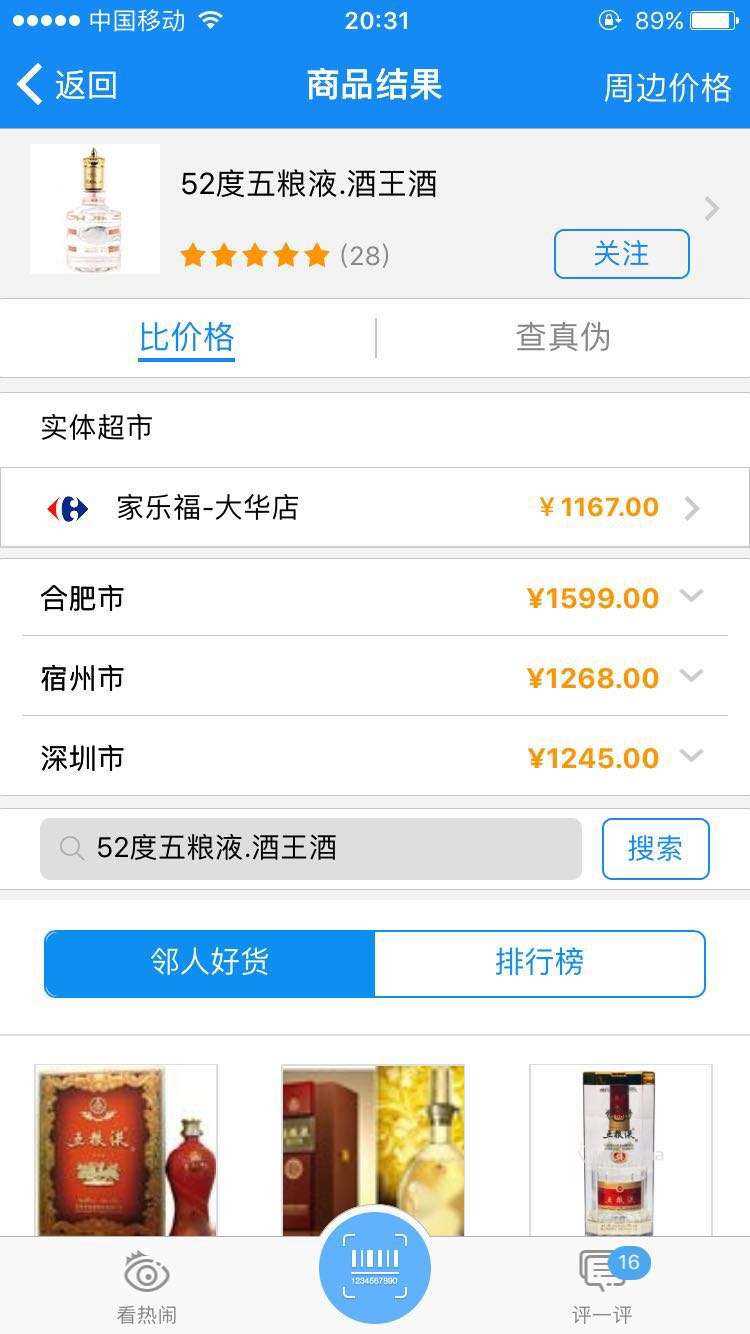Open 52度五粮液.酒王酒 product details

click(375, 213)
